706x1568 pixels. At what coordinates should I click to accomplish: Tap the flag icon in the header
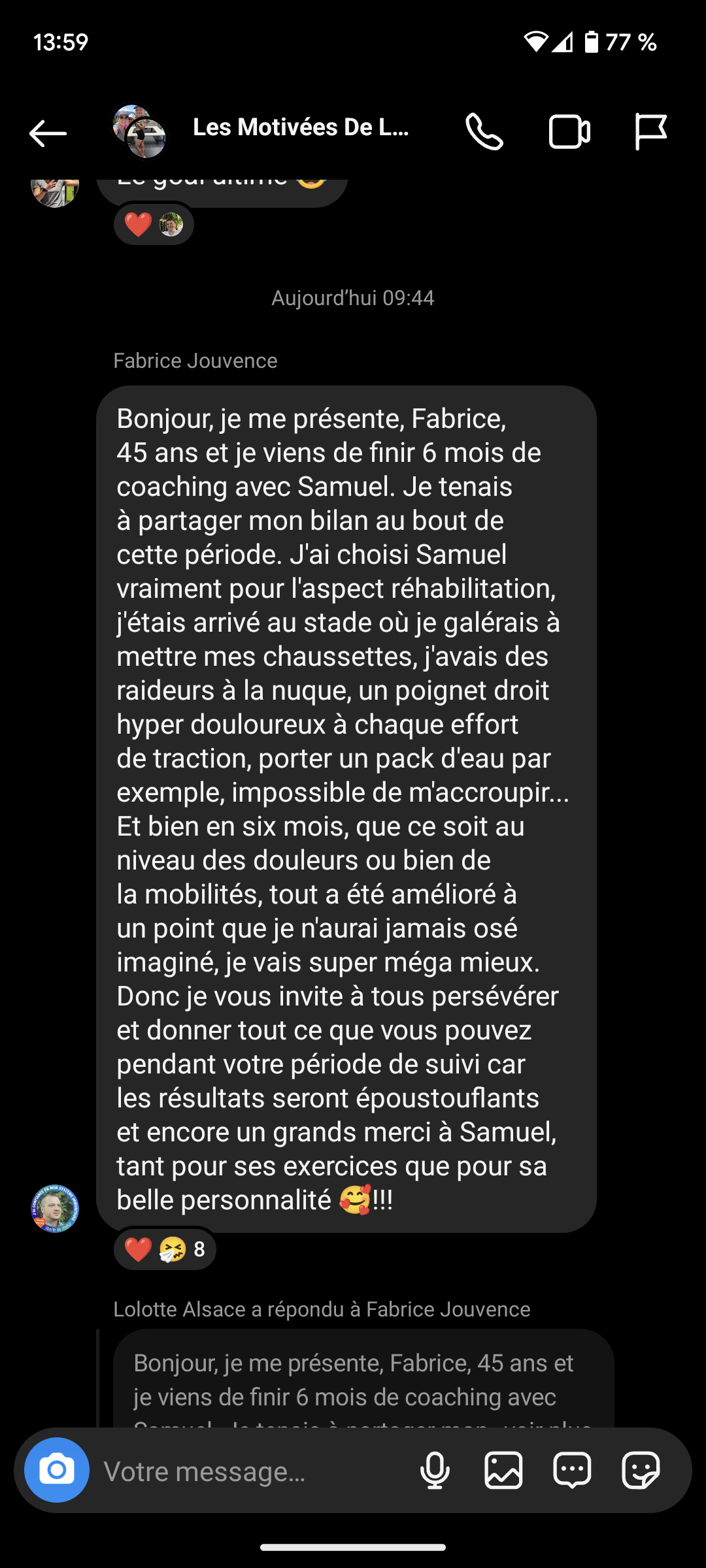click(650, 132)
